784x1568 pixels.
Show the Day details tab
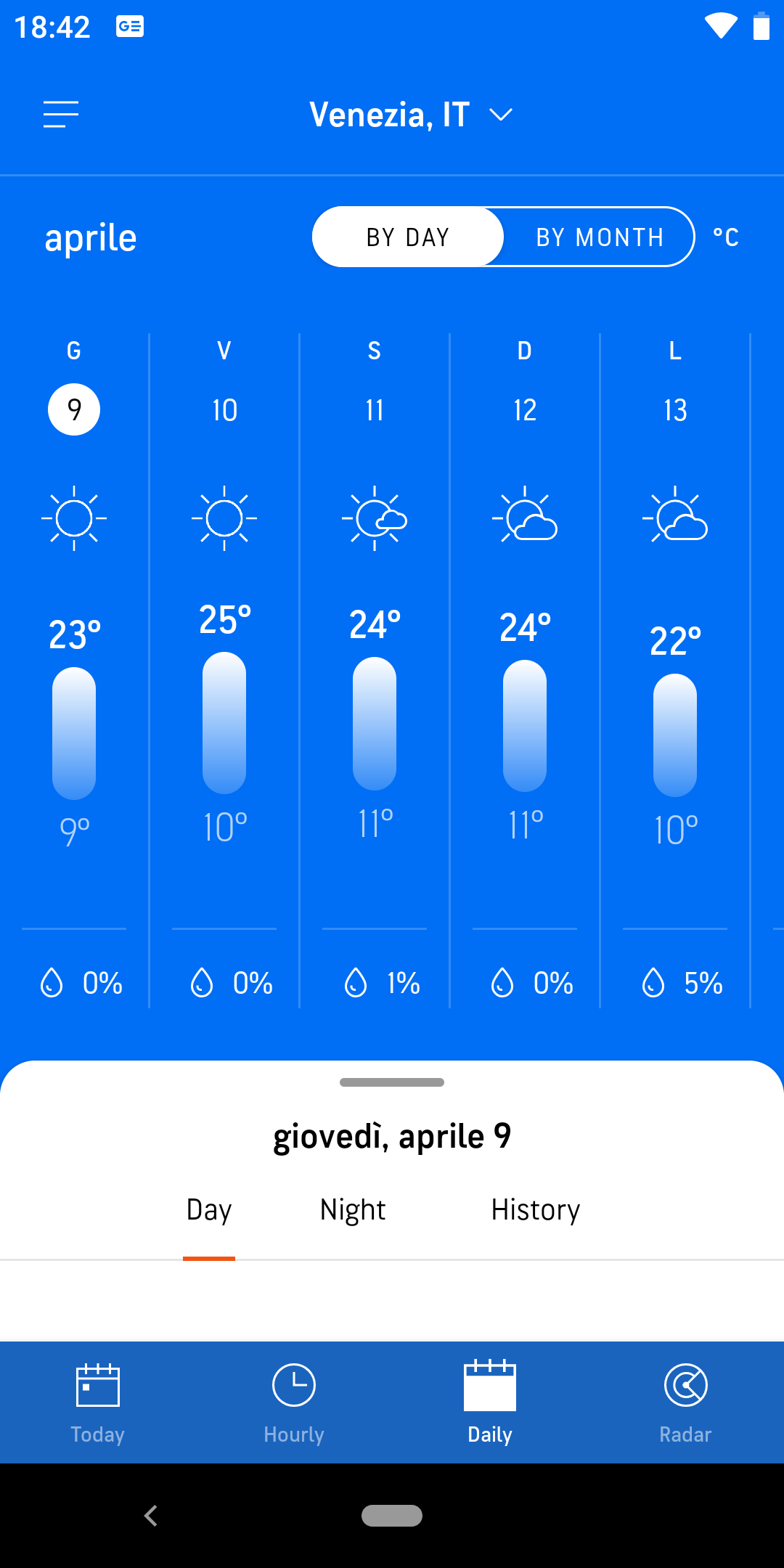coord(209,1210)
